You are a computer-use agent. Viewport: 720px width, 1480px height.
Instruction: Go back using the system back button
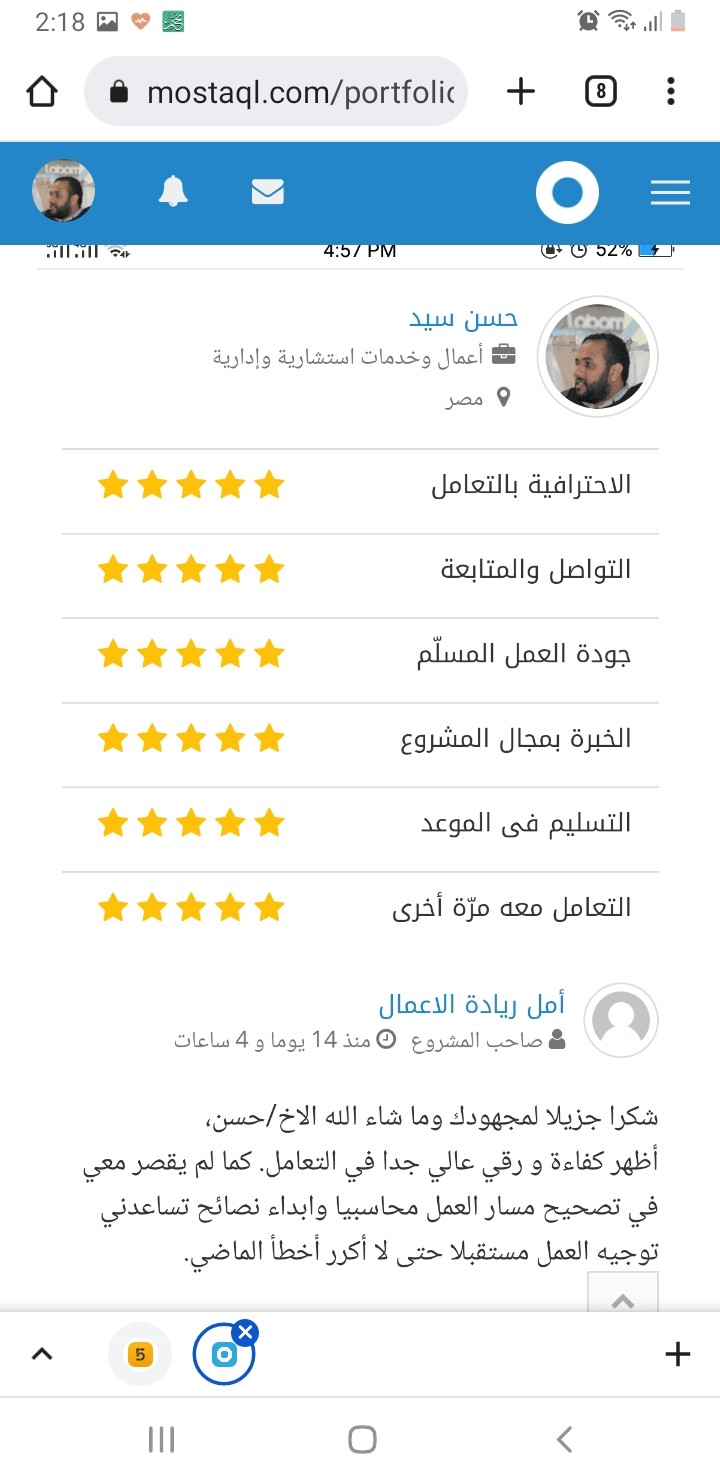[564, 1440]
